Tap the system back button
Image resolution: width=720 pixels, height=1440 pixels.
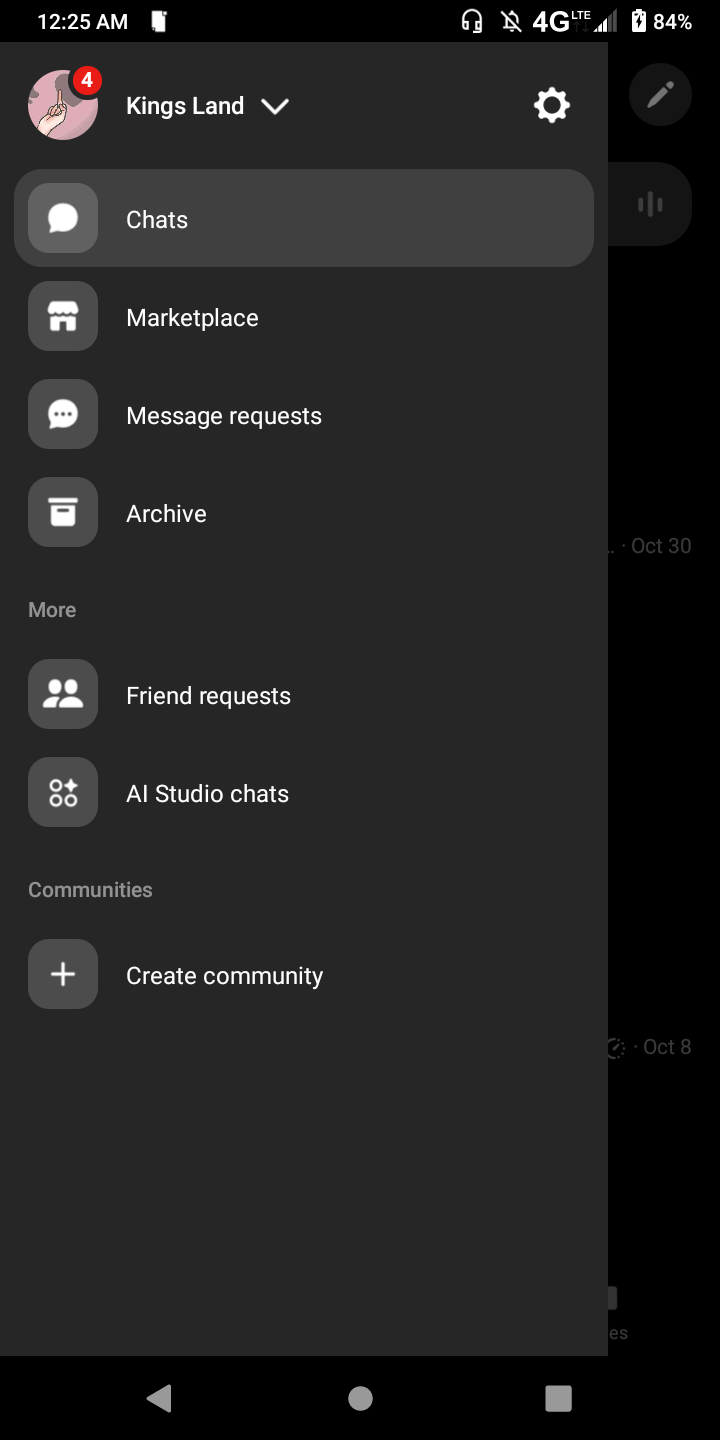point(159,1398)
